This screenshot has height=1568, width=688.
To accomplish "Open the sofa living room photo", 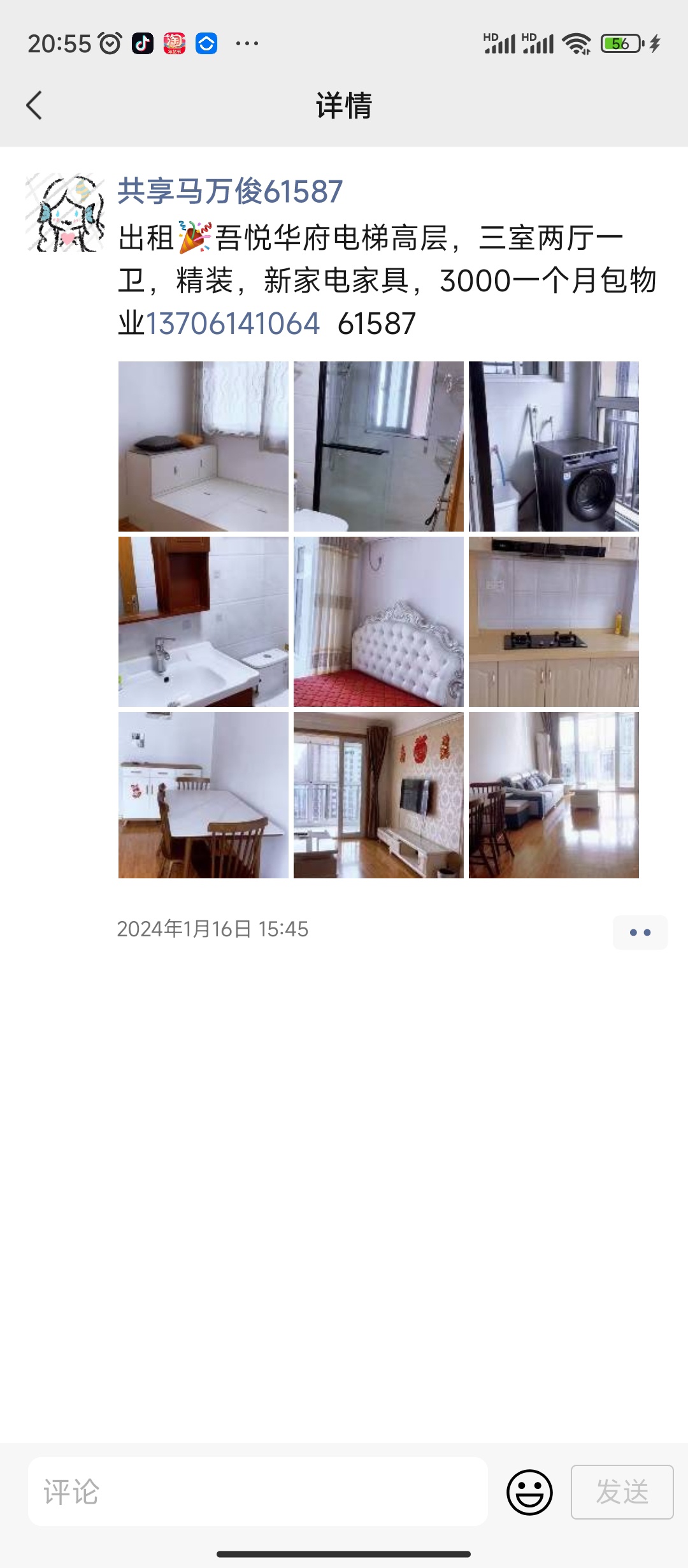I will point(554,795).
